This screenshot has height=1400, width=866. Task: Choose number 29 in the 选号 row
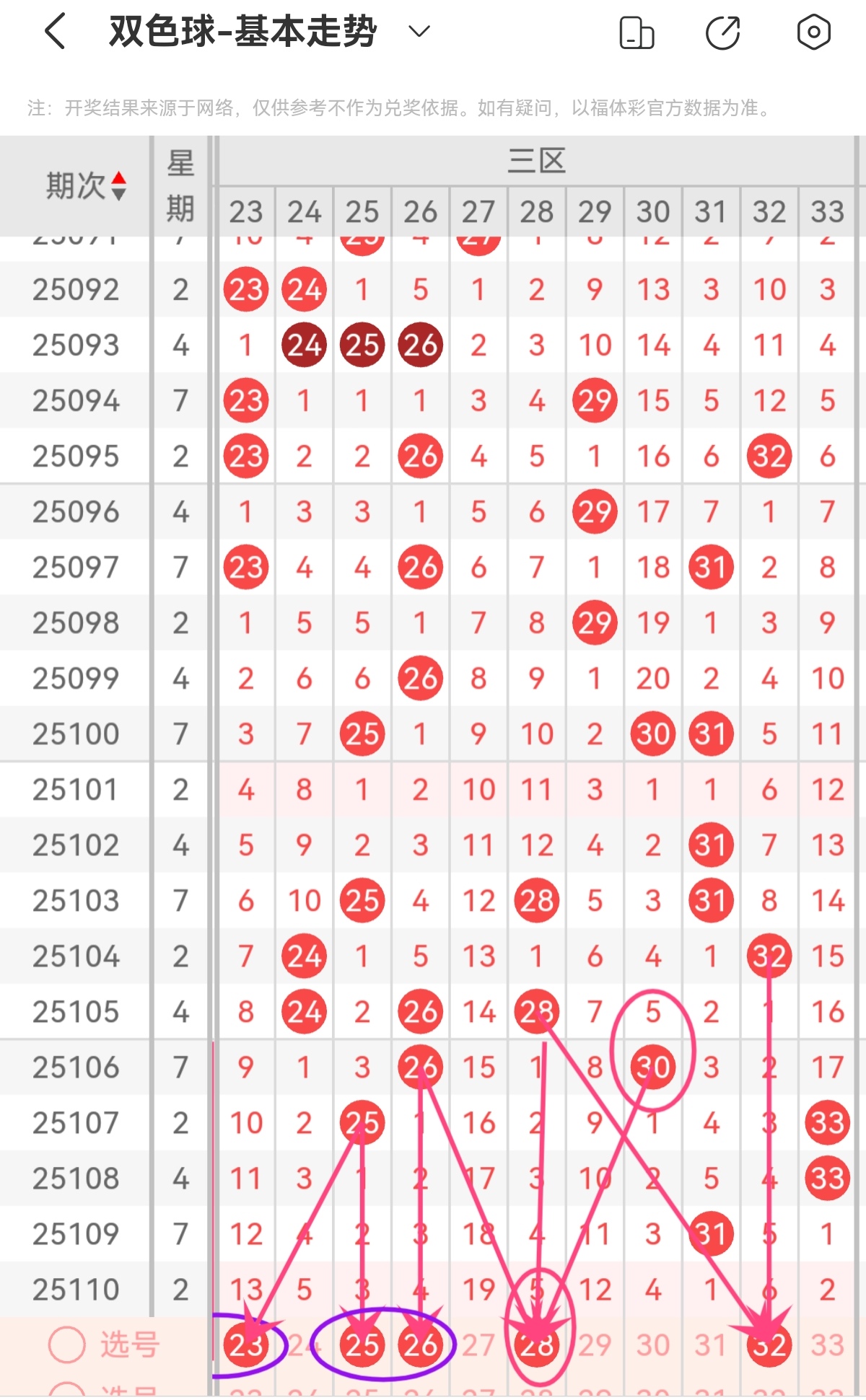coord(595,1345)
